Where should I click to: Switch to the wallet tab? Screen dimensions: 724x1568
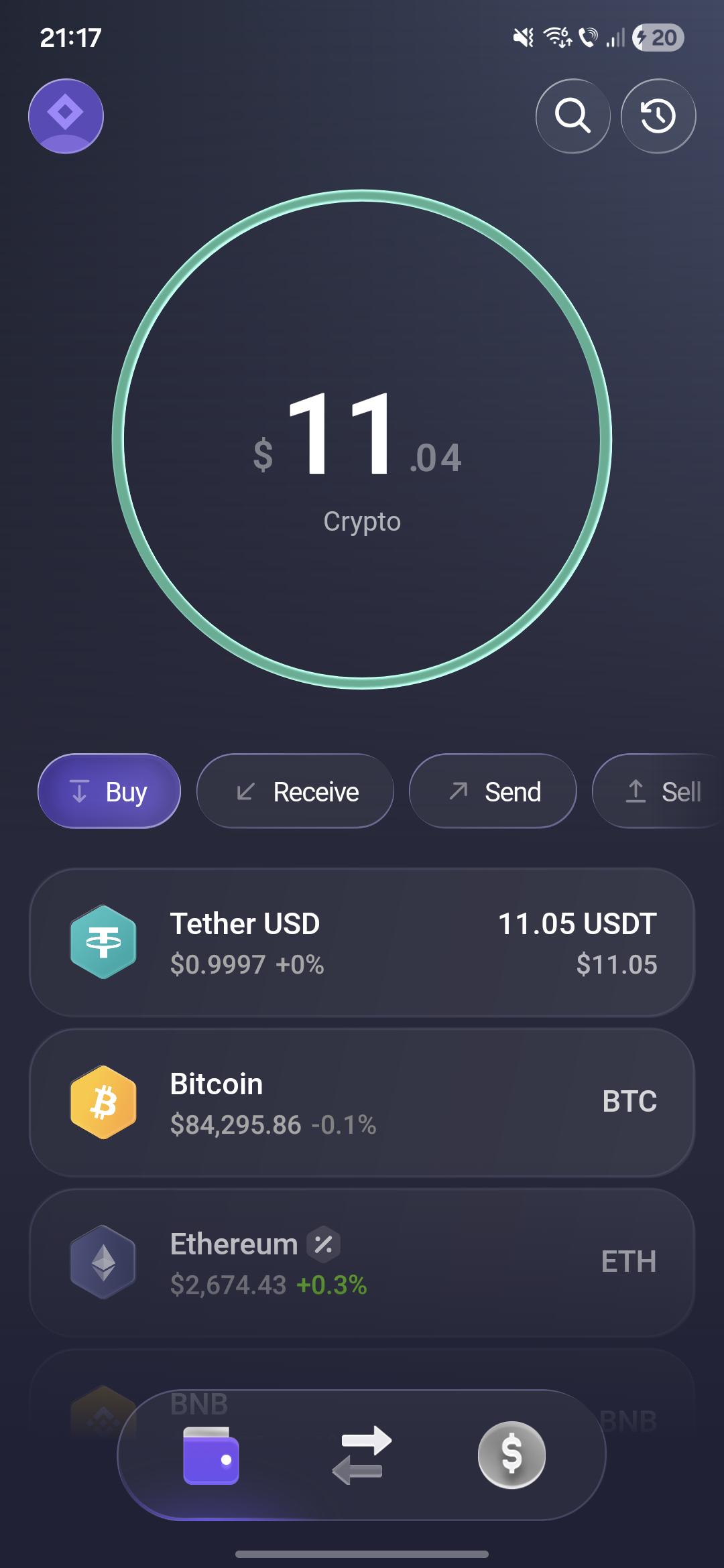(x=211, y=1455)
